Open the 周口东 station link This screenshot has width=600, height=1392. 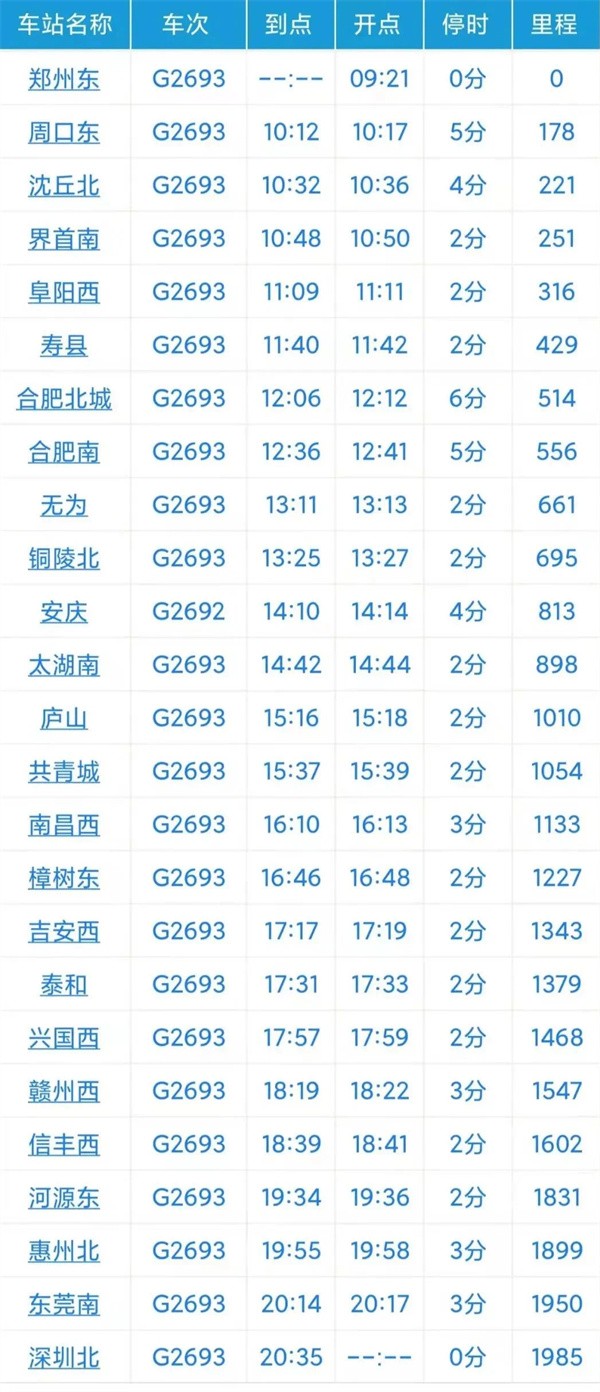64,132
